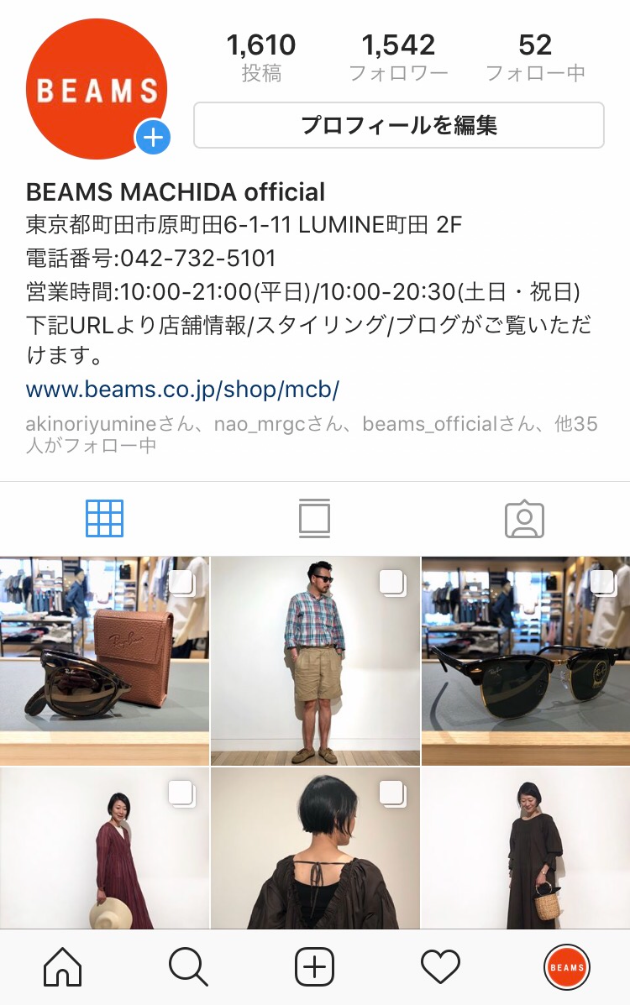Tap プロフィールを編集 button
Screen dimensions: 630x1005
398,125
